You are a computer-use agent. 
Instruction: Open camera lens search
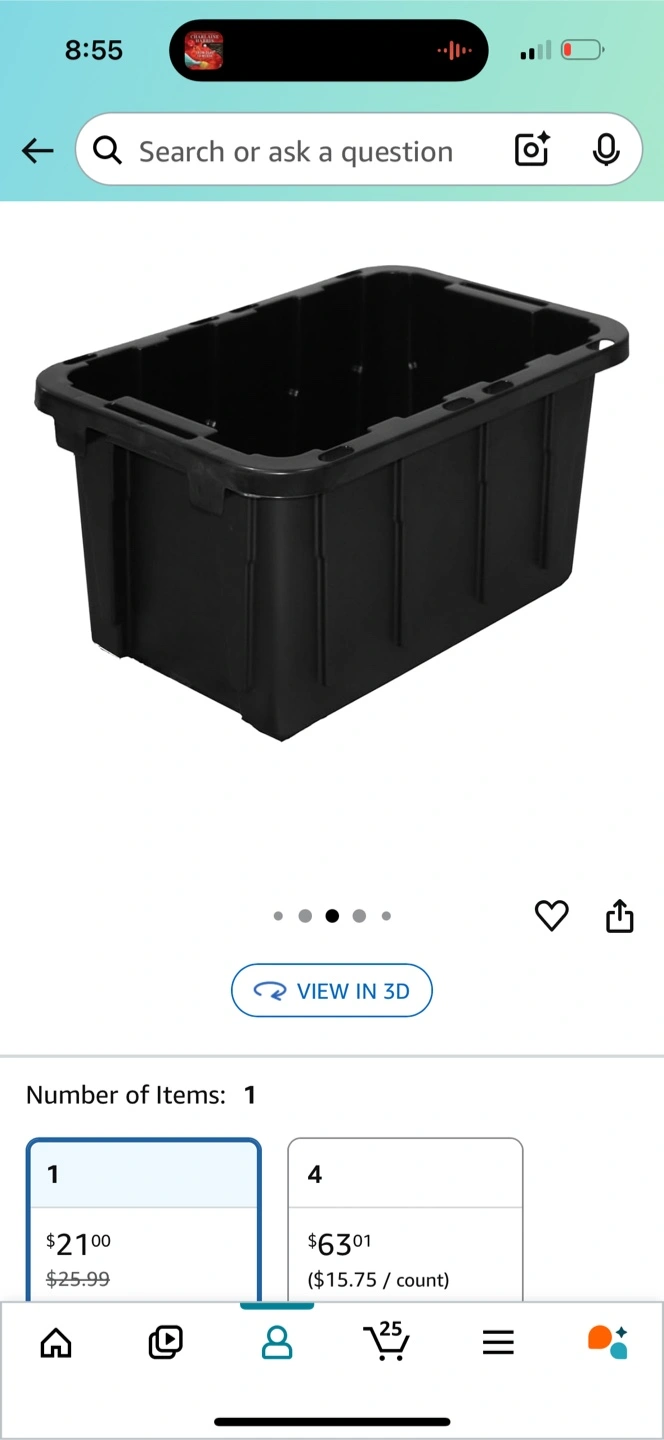pos(532,150)
